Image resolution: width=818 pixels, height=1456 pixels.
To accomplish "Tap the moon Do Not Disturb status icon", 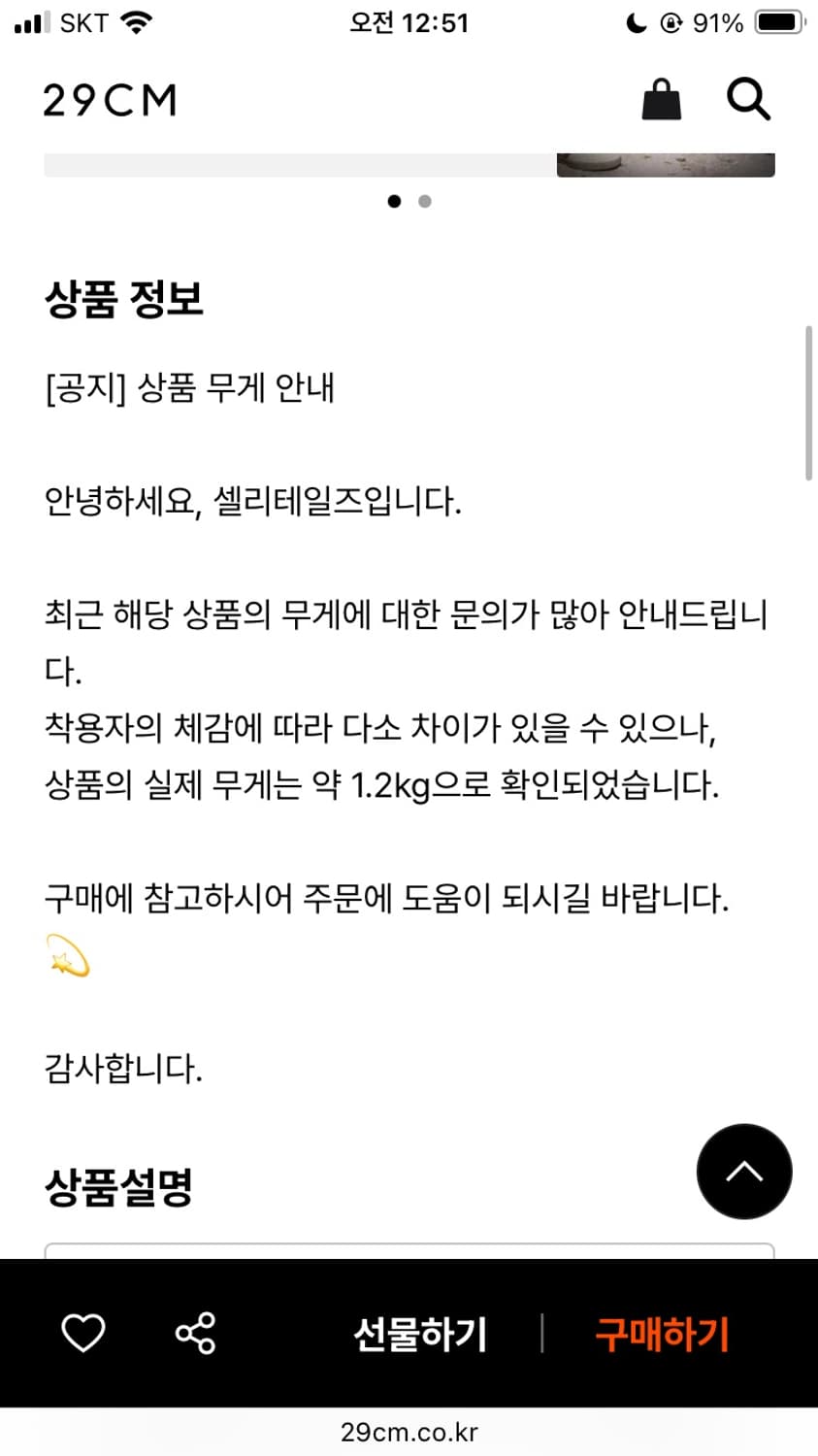I will (x=636, y=21).
